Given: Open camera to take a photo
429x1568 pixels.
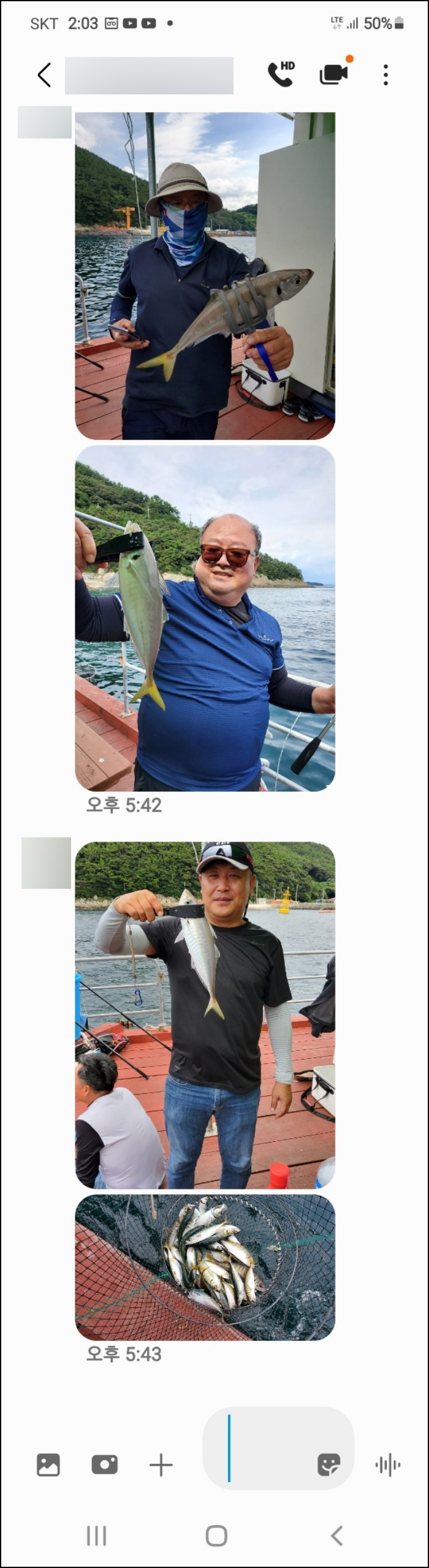Looking at the screenshot, I should tap(105, 1465).
